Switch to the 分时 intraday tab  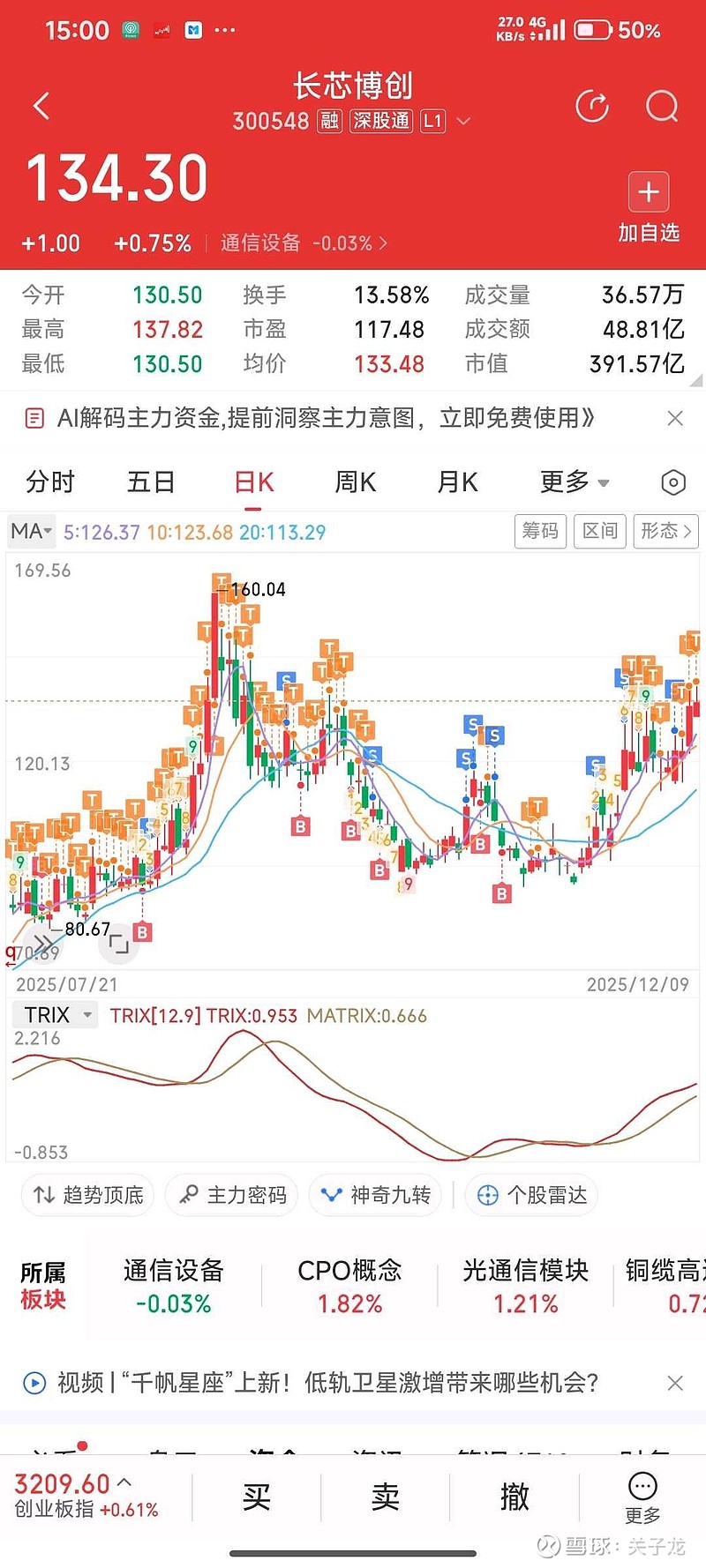[49, 482]
